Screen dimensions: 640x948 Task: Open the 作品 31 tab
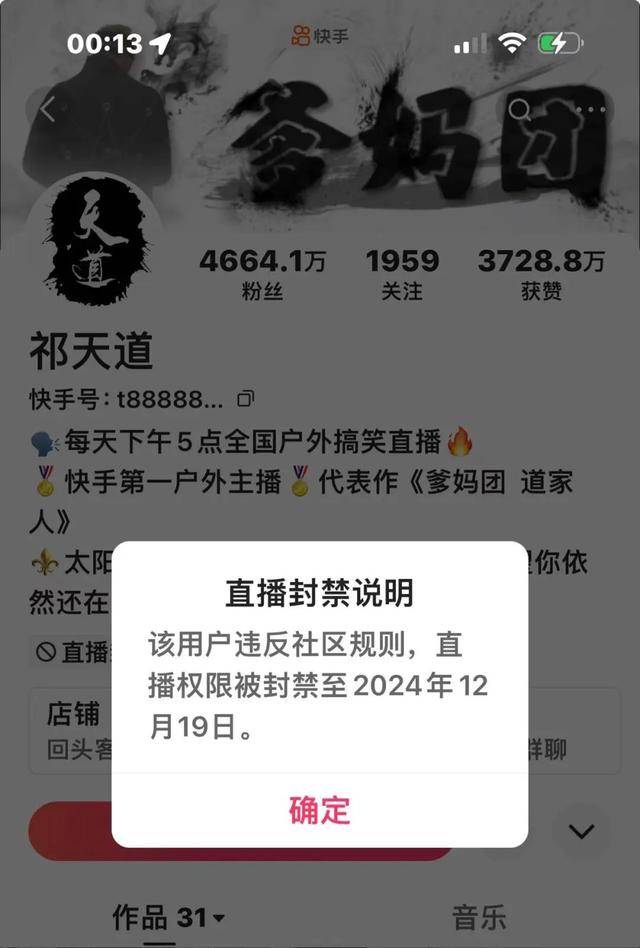168,916
